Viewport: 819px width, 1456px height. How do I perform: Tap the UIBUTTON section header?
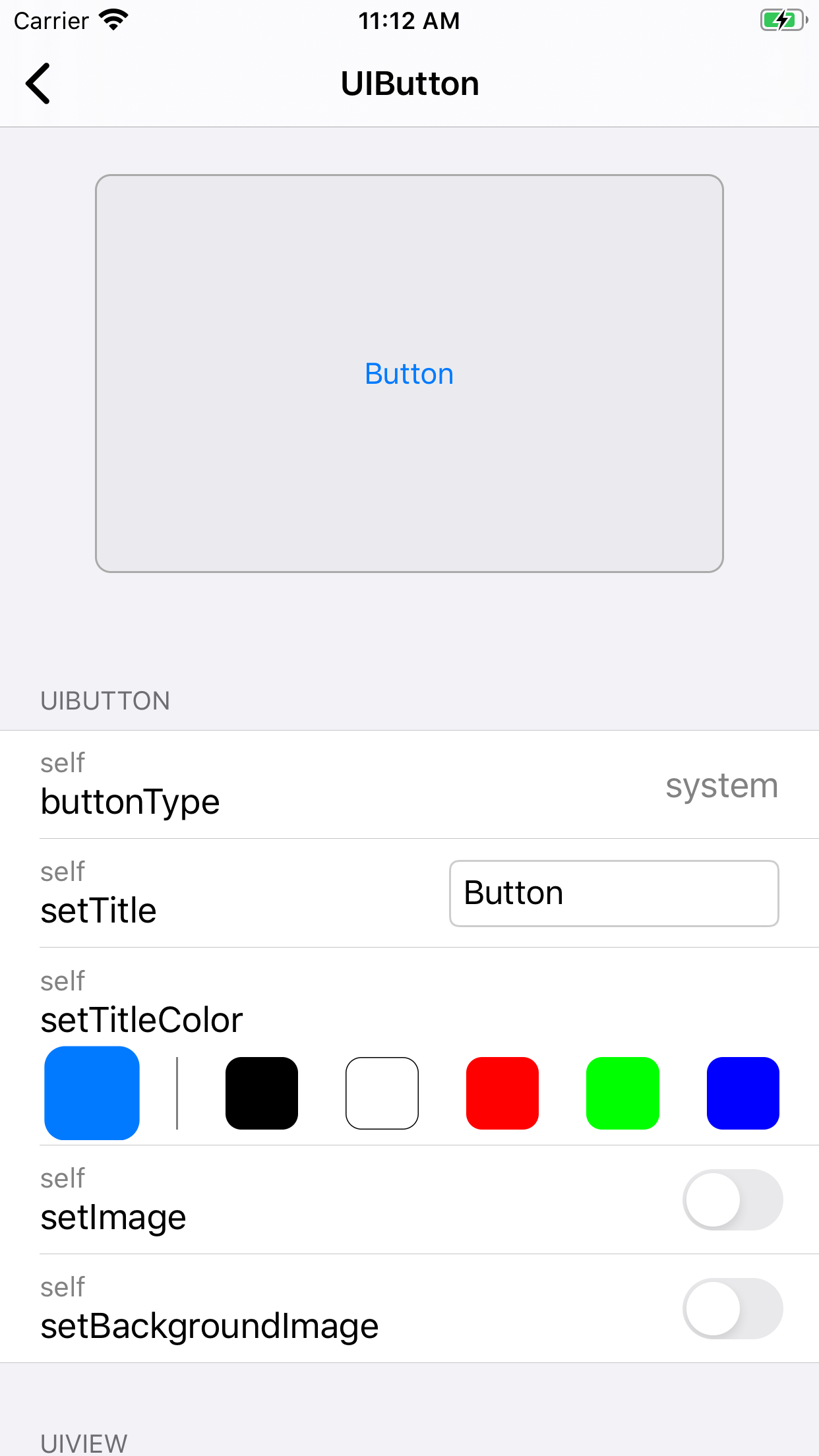(x=106, y=700)
